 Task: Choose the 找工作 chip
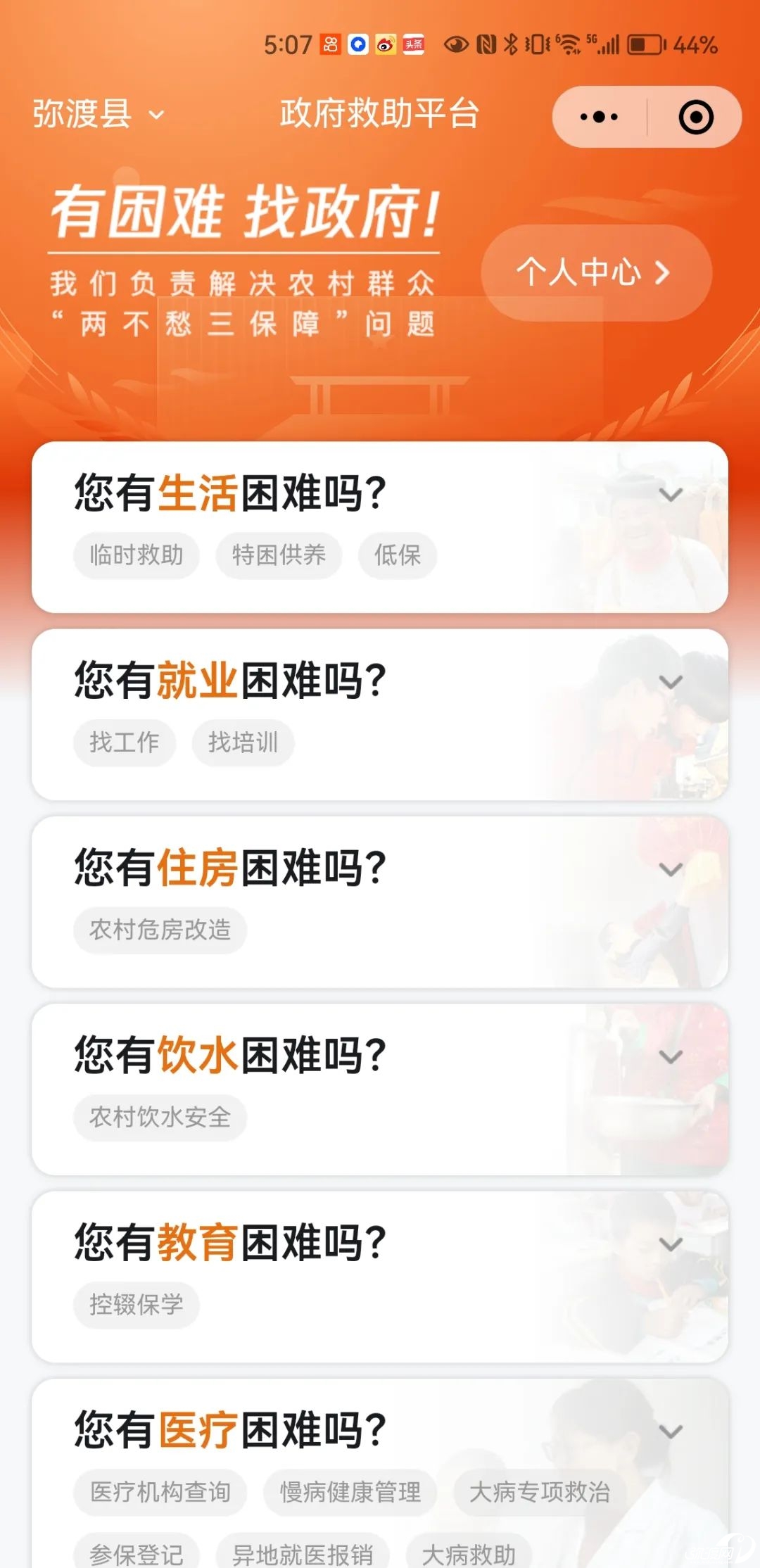pyautogui.click(x=124, y=742)
